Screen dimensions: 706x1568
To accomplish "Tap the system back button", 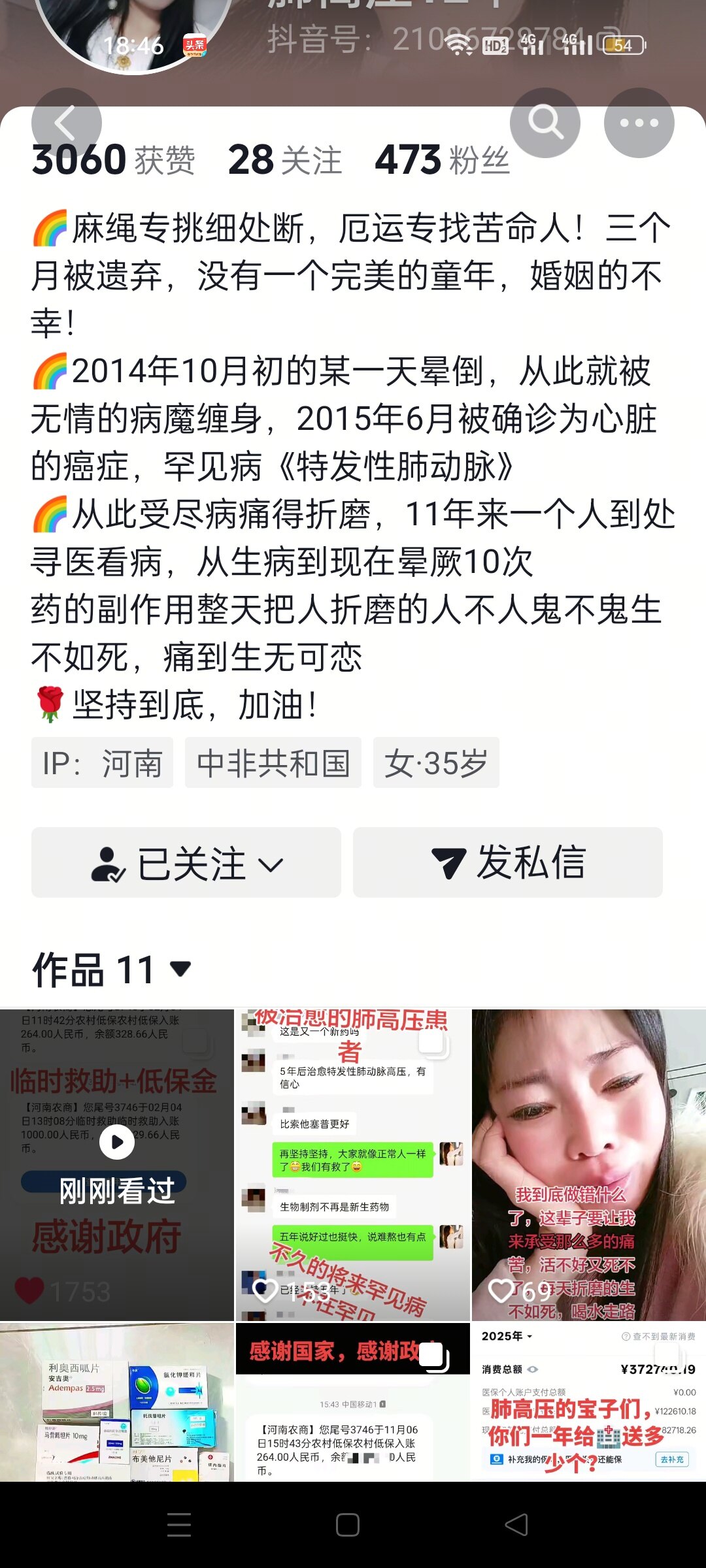I will [516, 1525].
